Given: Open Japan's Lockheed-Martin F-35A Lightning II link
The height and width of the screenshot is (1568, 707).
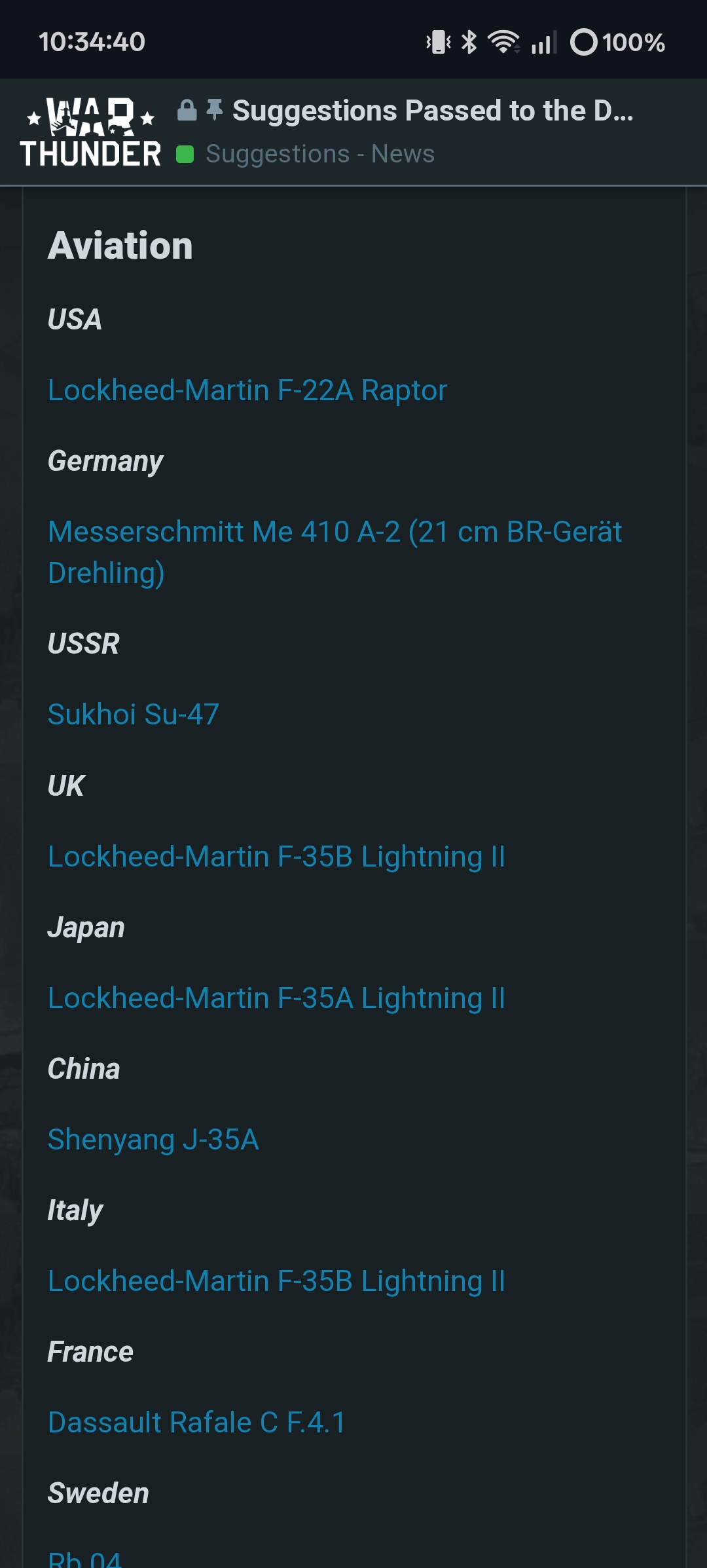Looking at the screenshot, I should click(276, 998).
